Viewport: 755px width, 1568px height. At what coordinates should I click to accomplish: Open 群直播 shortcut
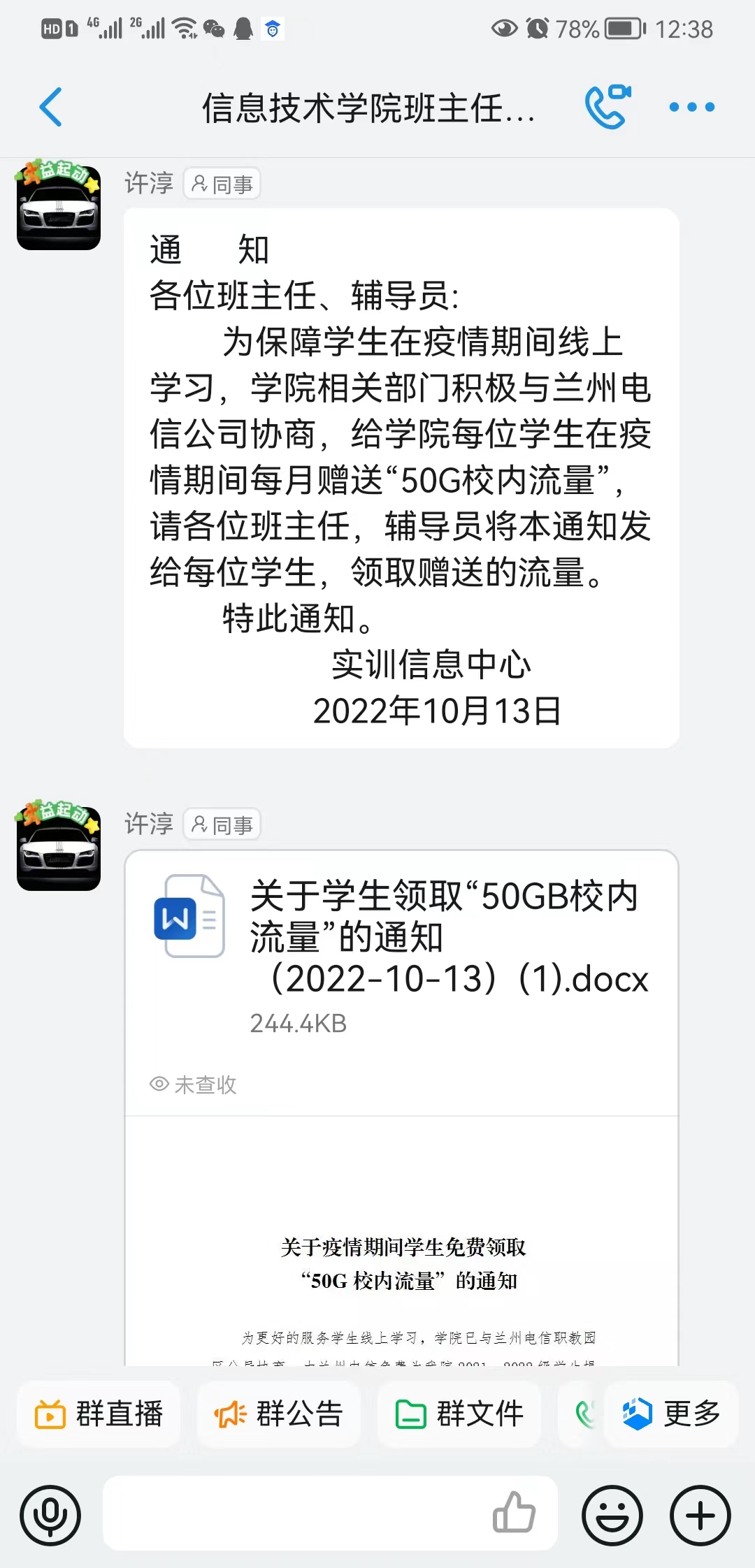(99, 1414)
